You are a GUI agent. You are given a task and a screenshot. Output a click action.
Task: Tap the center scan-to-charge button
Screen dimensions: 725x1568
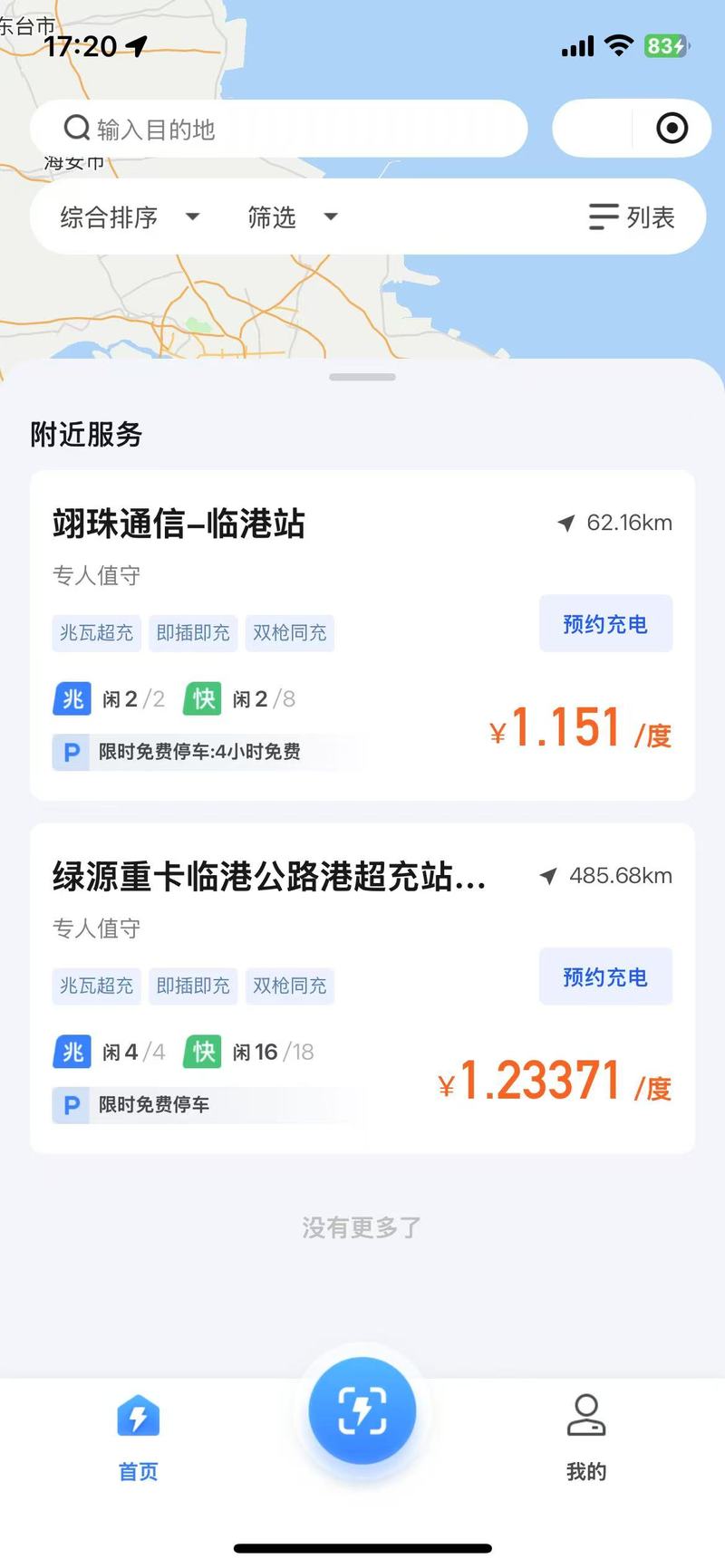[x=362, y=1410]
